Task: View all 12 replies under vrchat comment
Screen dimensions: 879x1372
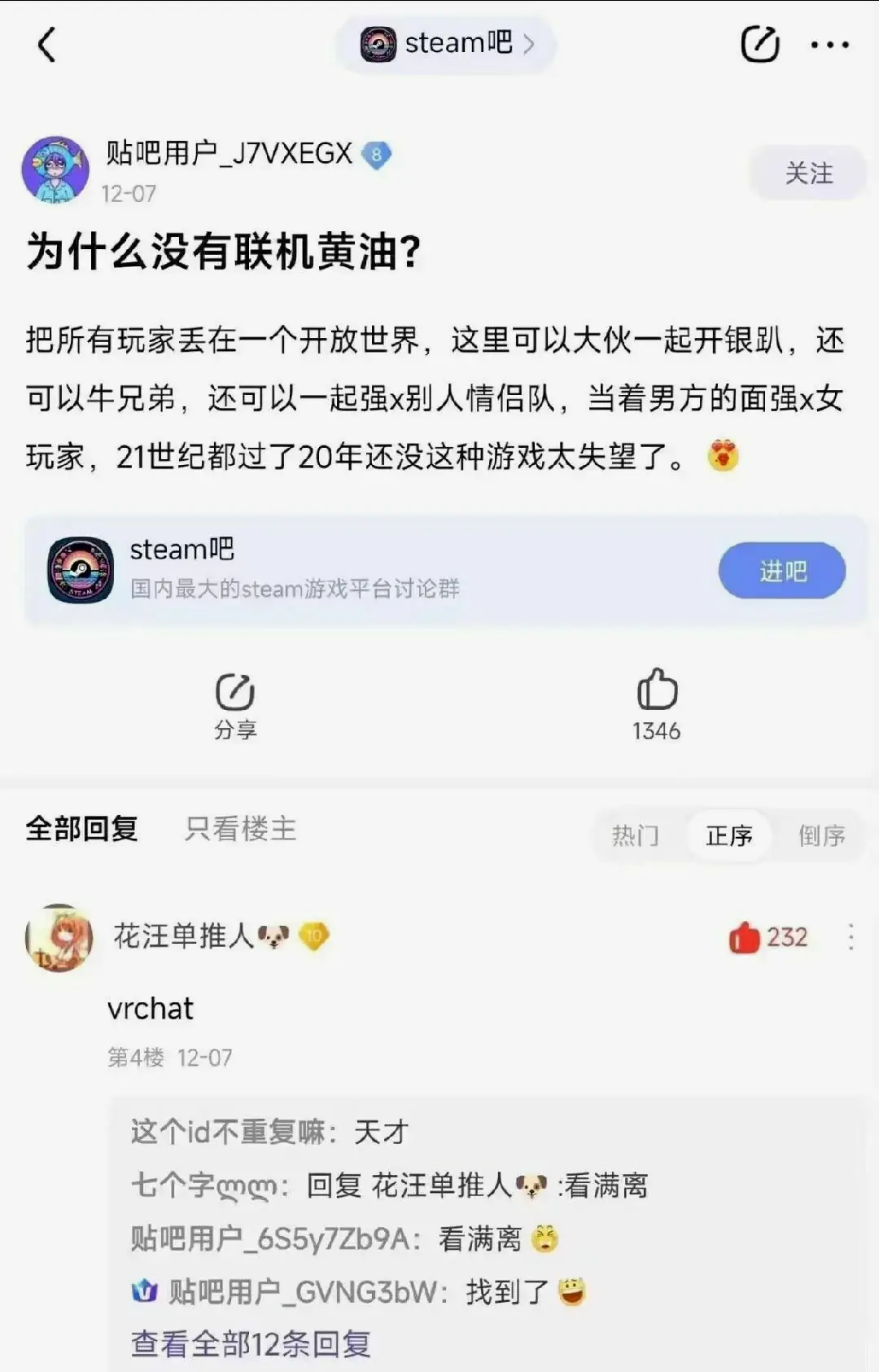Action: pos(251,1344)
